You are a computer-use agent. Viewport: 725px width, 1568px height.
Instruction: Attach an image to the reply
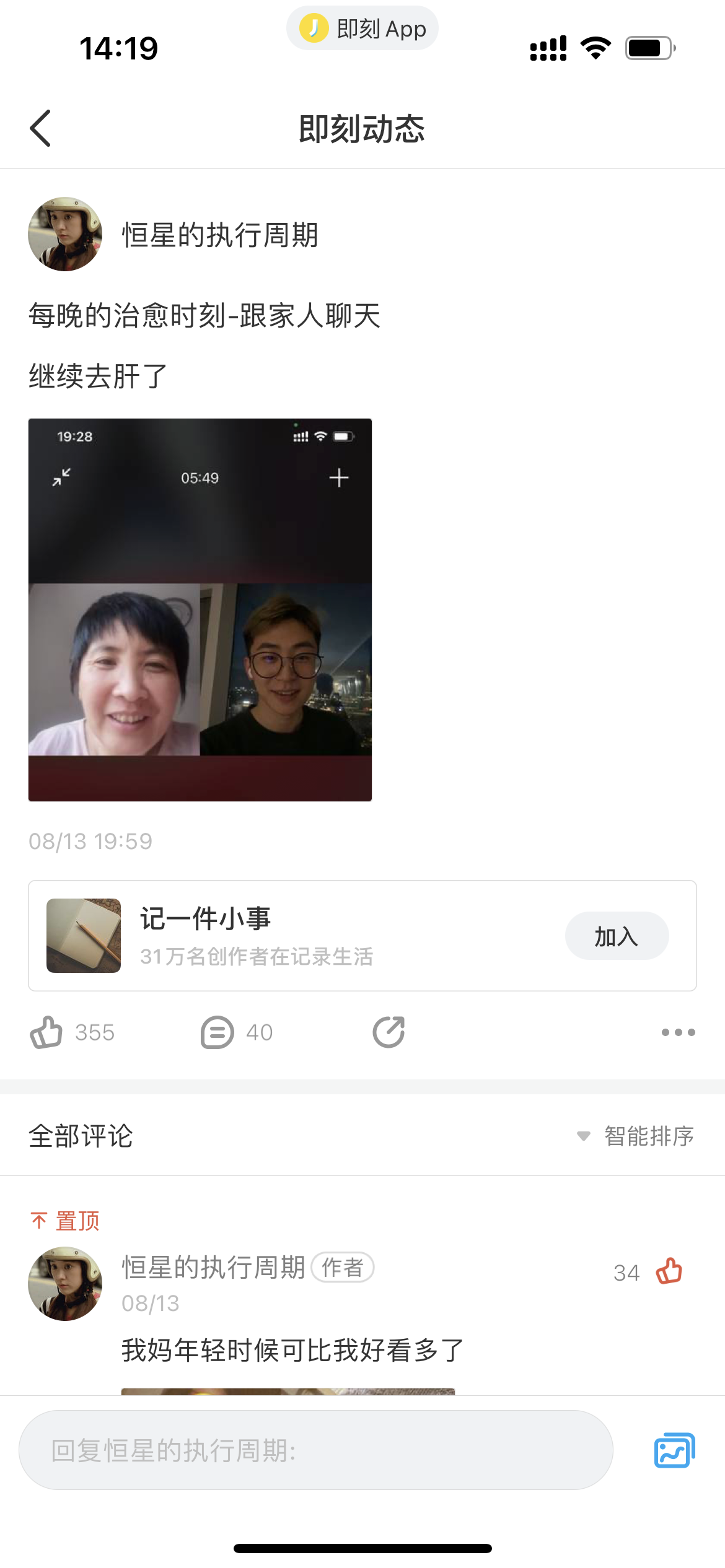click(x=674, y=1450)
